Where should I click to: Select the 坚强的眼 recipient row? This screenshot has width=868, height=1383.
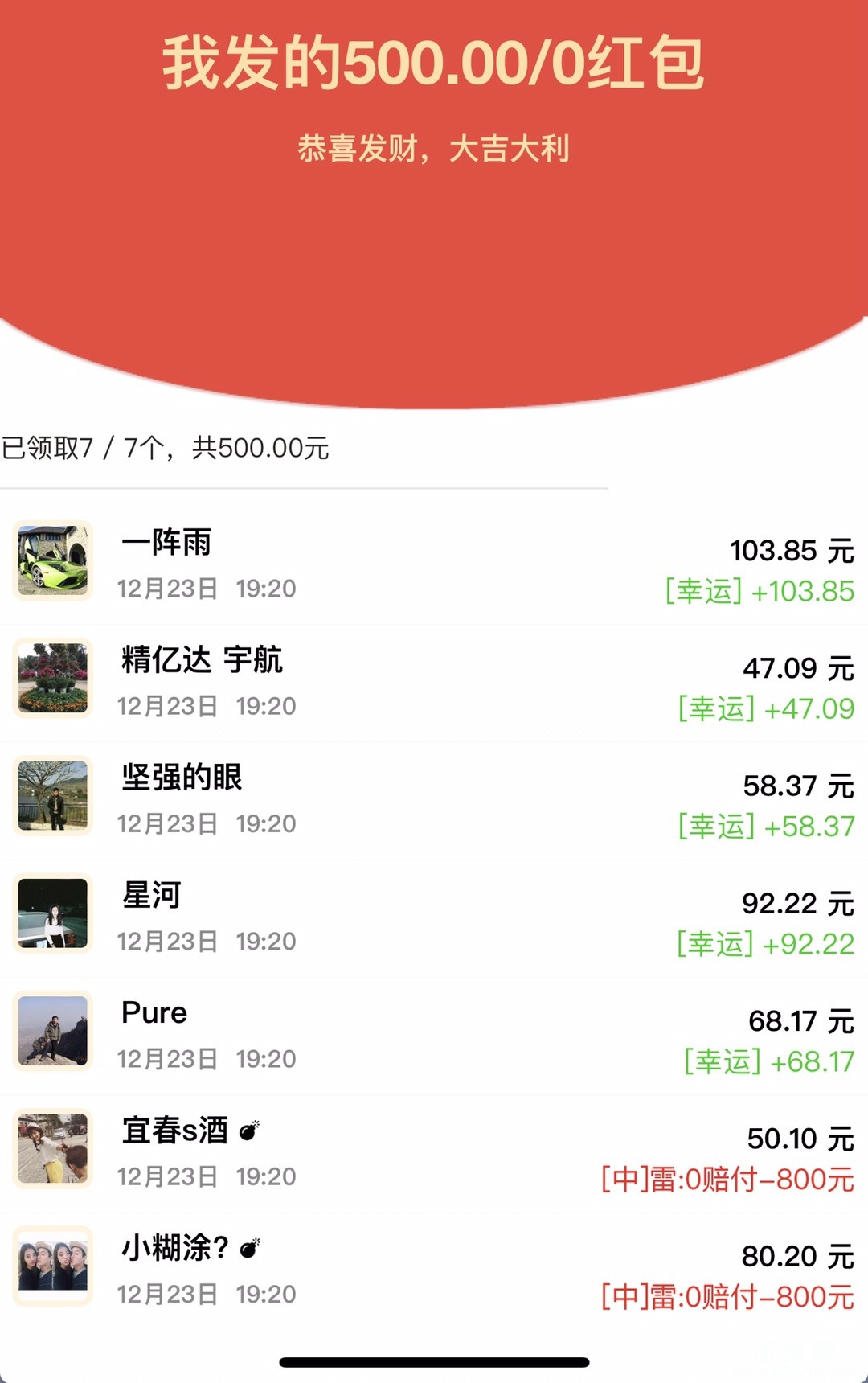point(434,799)
